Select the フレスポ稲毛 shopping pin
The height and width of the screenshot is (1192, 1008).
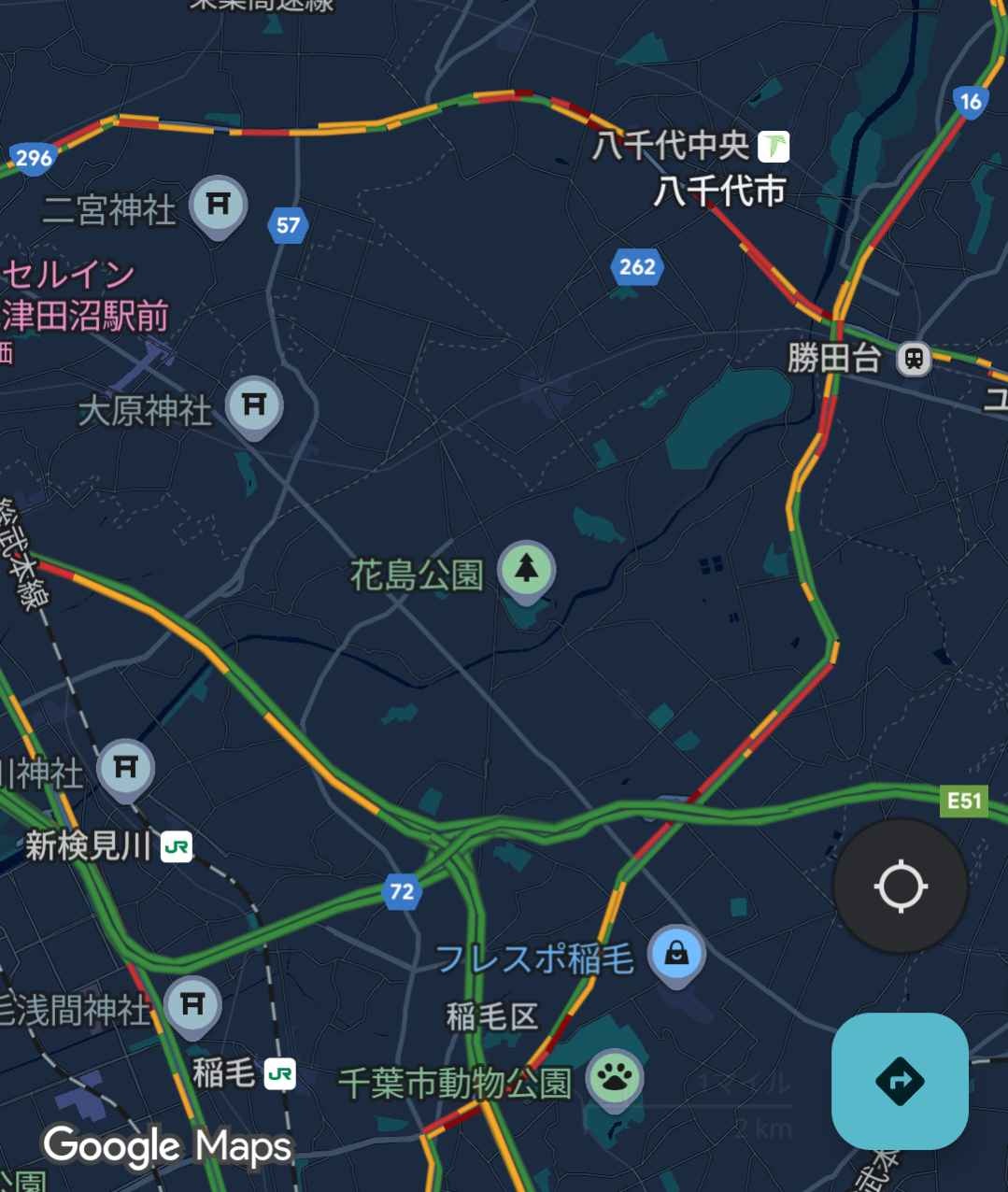677,954
